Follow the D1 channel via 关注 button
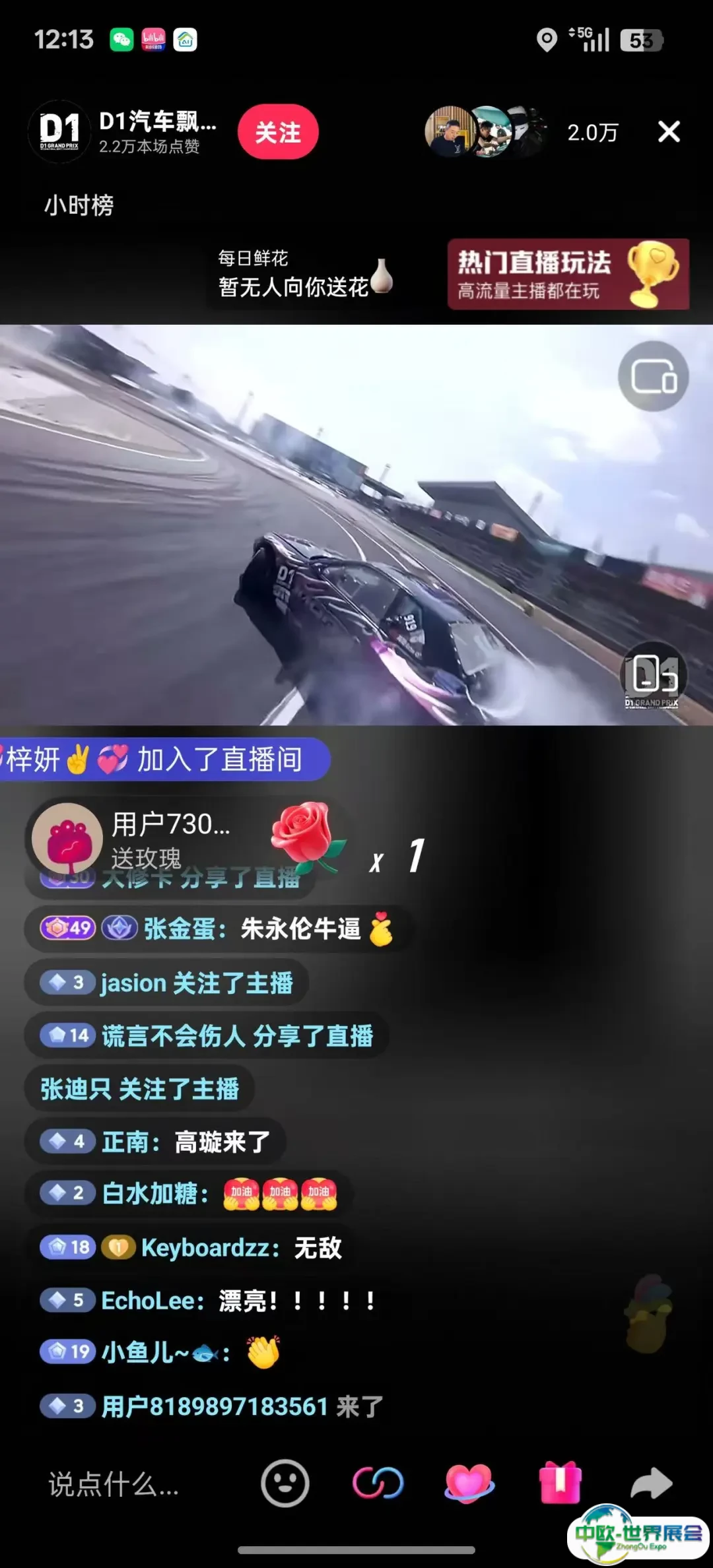 click(x=278, y=132)
